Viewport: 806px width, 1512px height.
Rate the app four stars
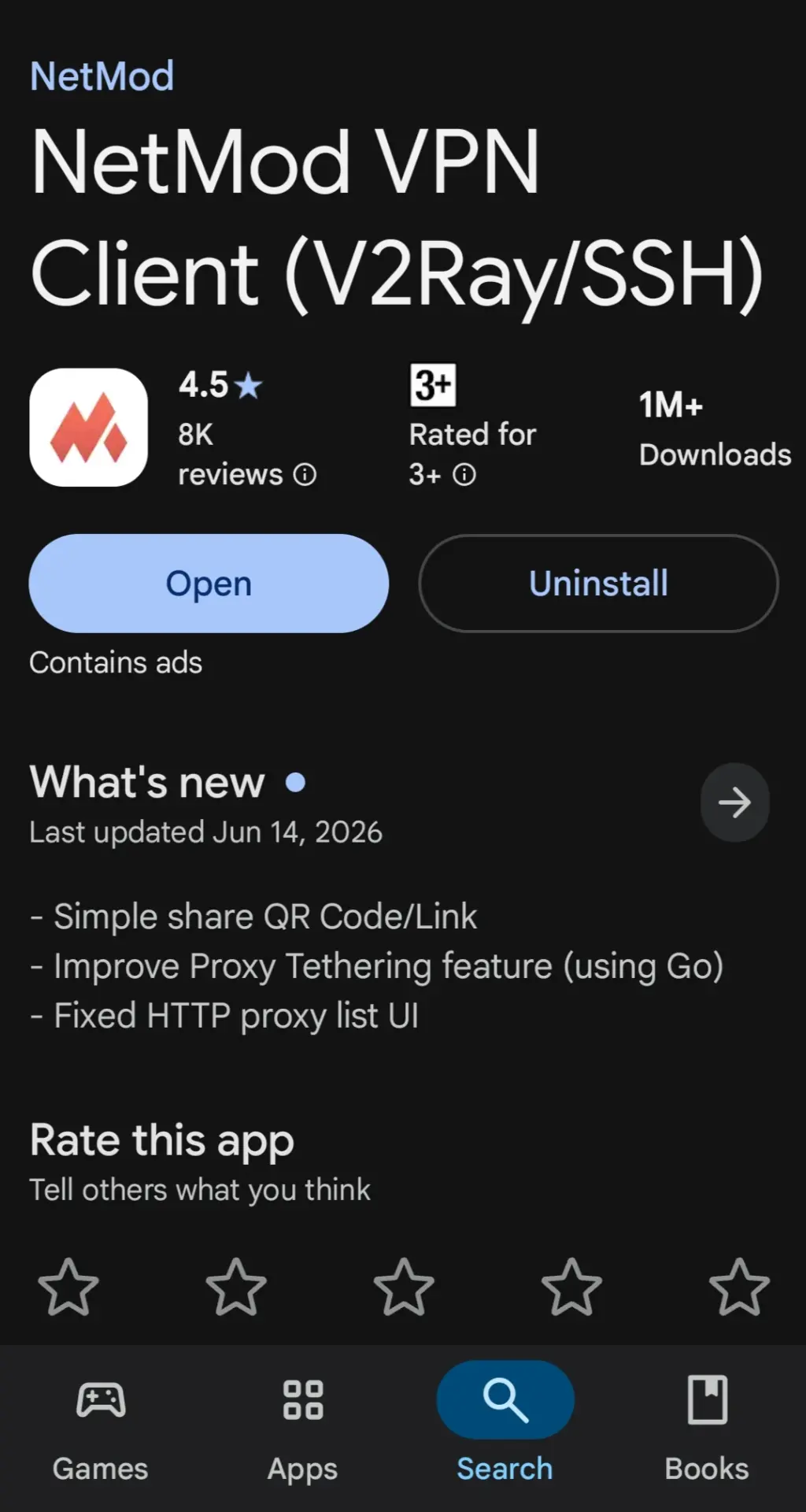(x=571, y=1287)
